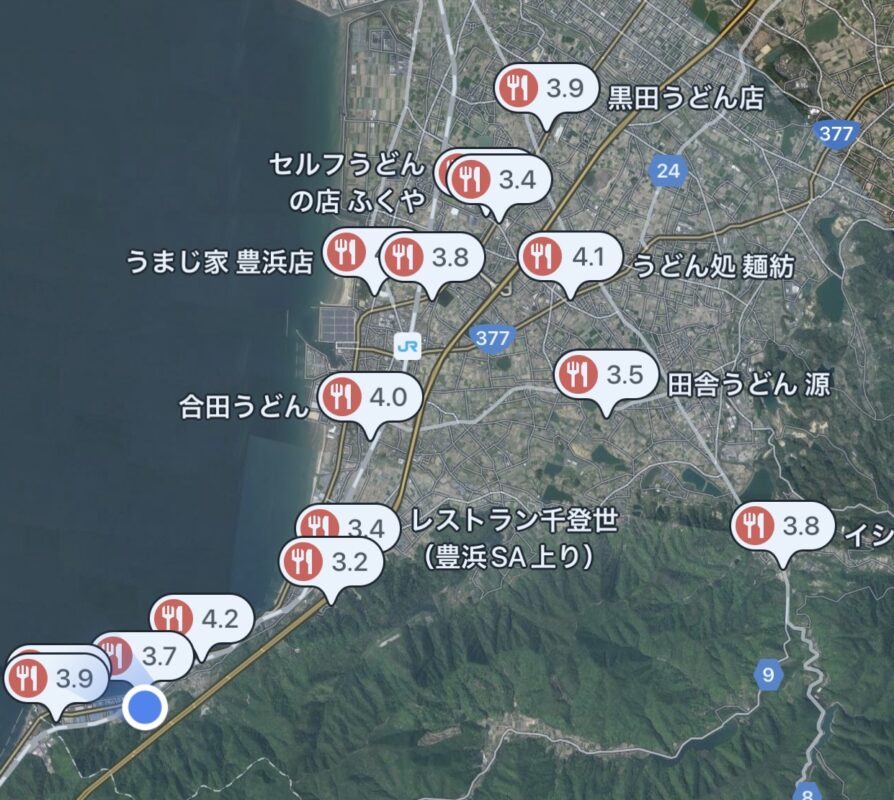Open the restaurant pin rated 4.2
Image resolution: width=894 pixels, height=800 pixels.
[202, 619]
